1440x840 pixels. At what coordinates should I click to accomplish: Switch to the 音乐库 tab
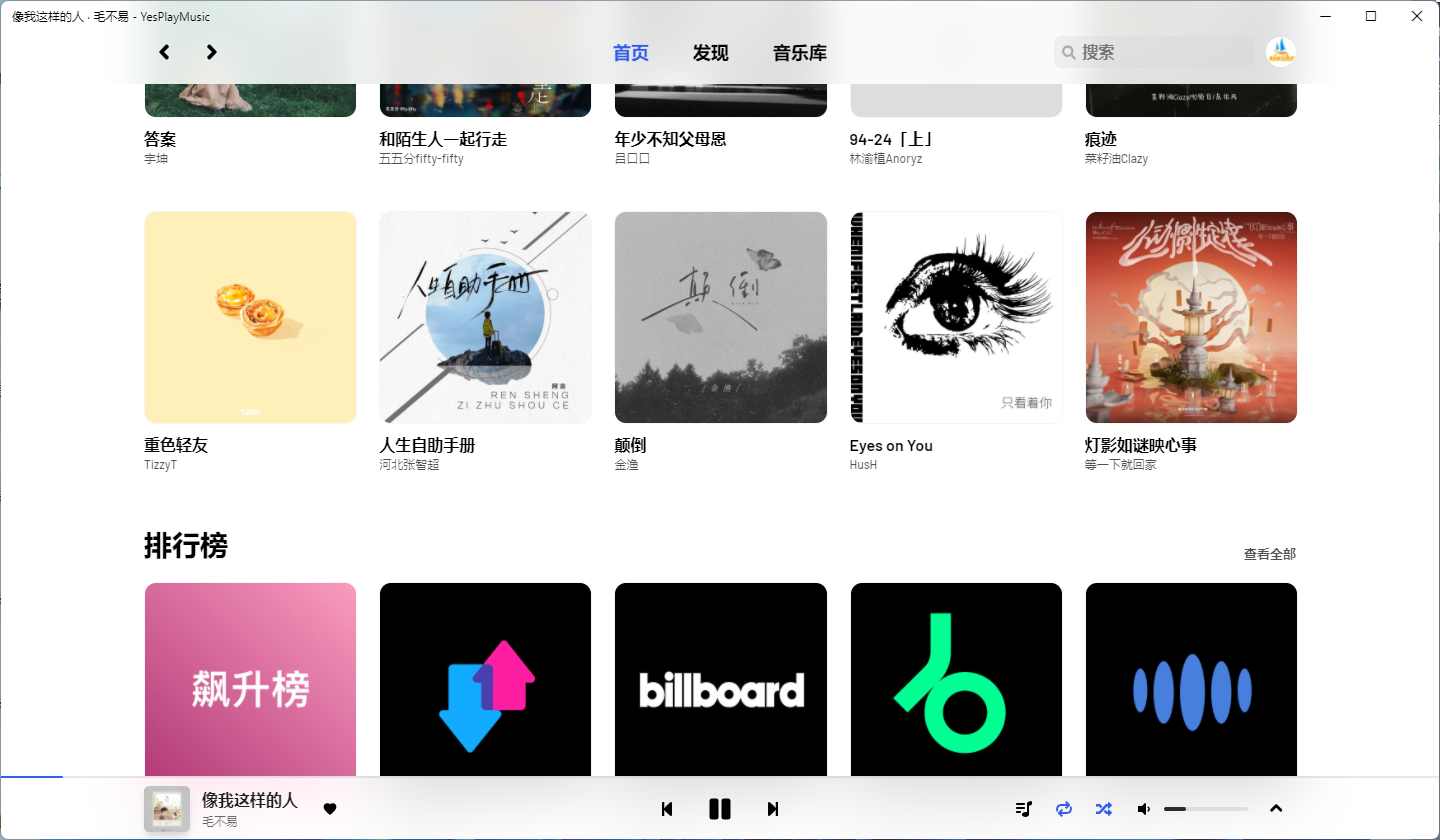click(x=799, y=53)
